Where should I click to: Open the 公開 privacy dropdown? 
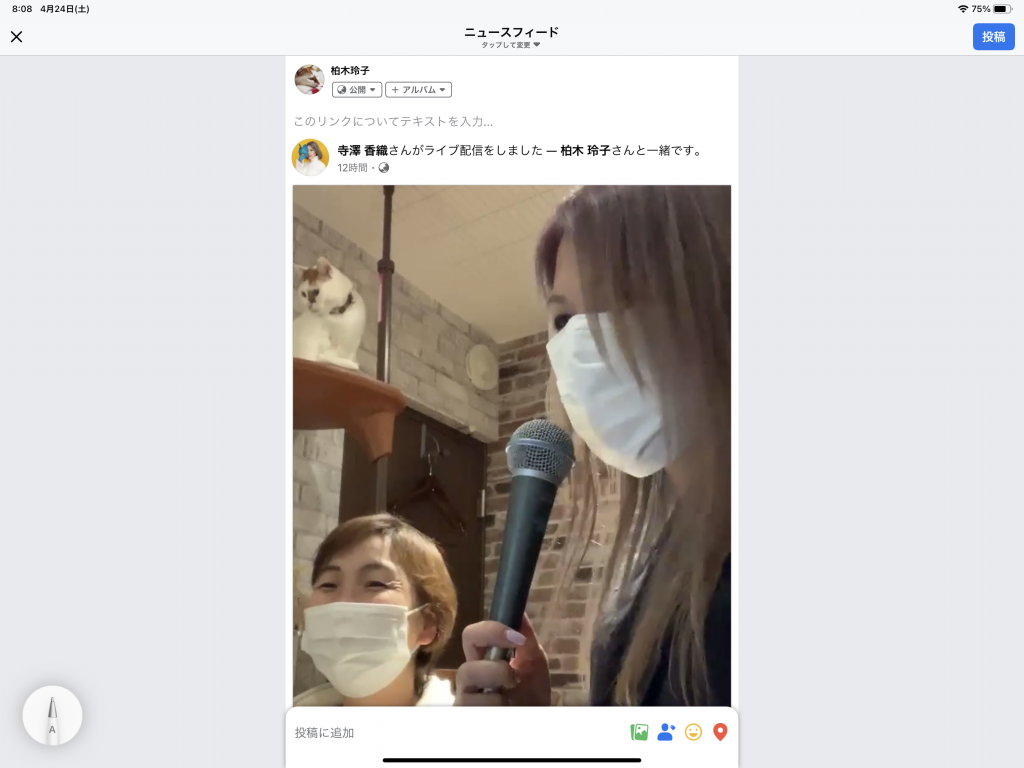click(357, 90)
